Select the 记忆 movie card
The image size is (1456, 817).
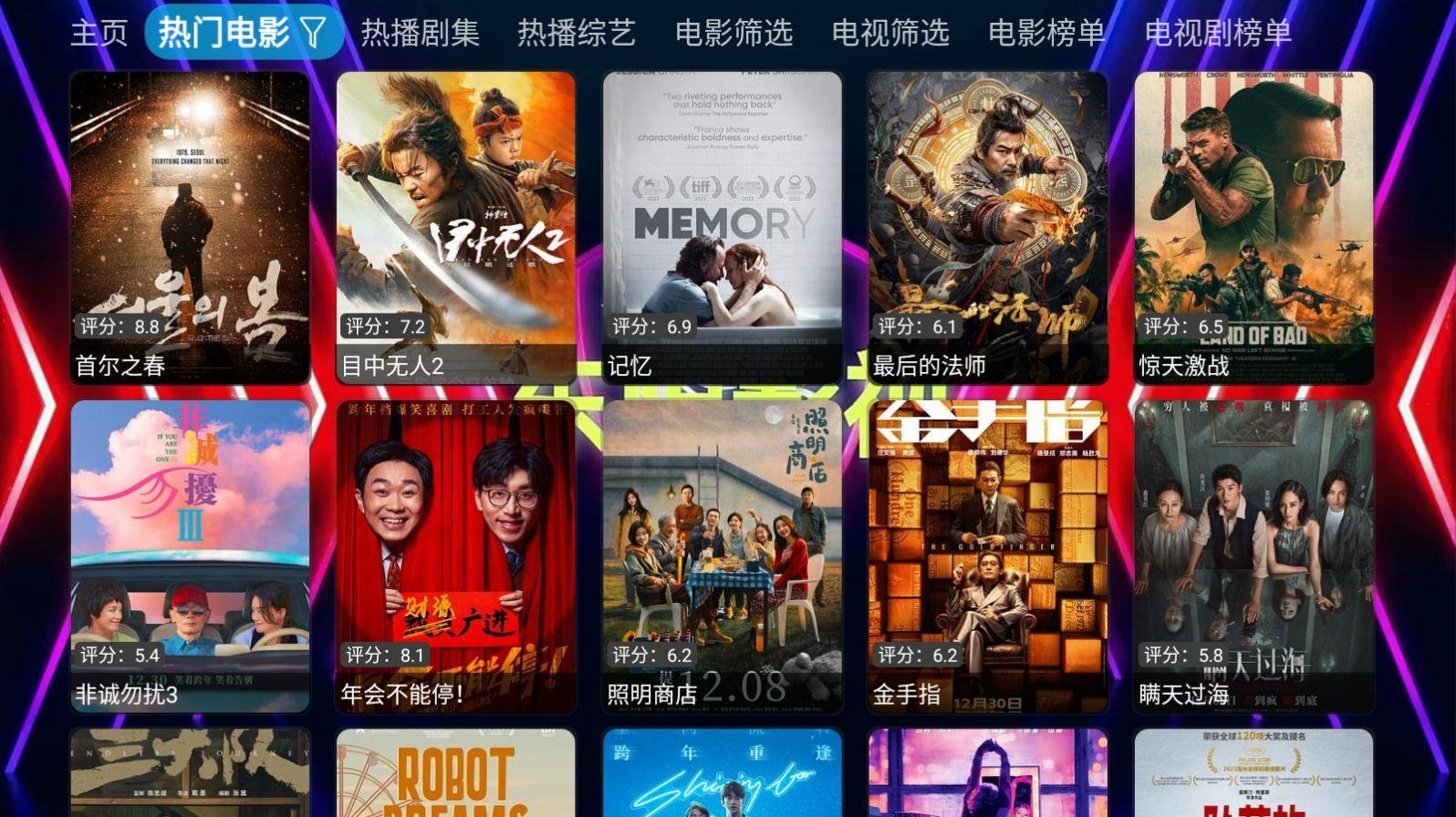click(723, 228)
